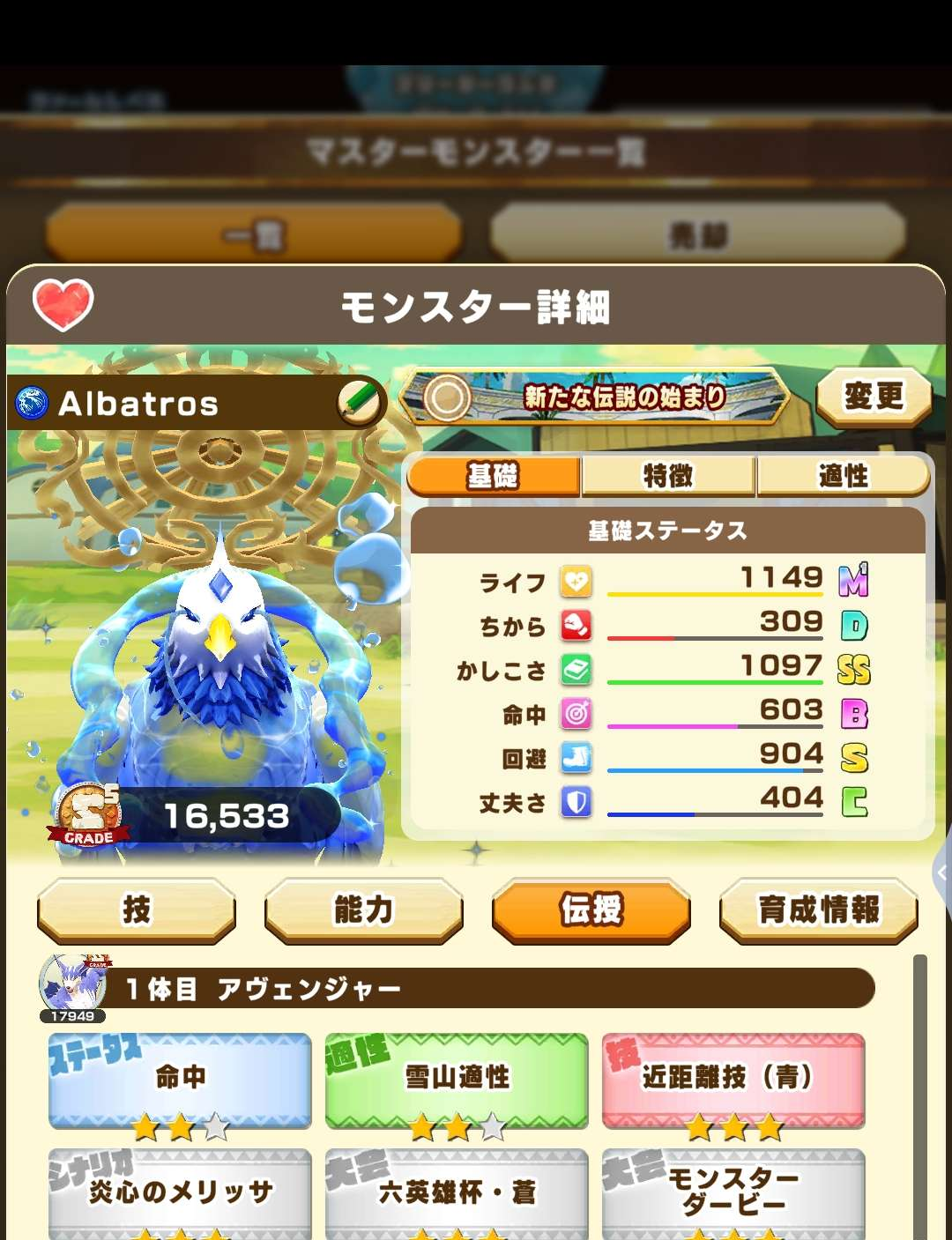This screenshot has height=1240, width=952.
Task: Tap the 六英雄杯・蒼 tournament card
Action: (x=457, y=1192)
